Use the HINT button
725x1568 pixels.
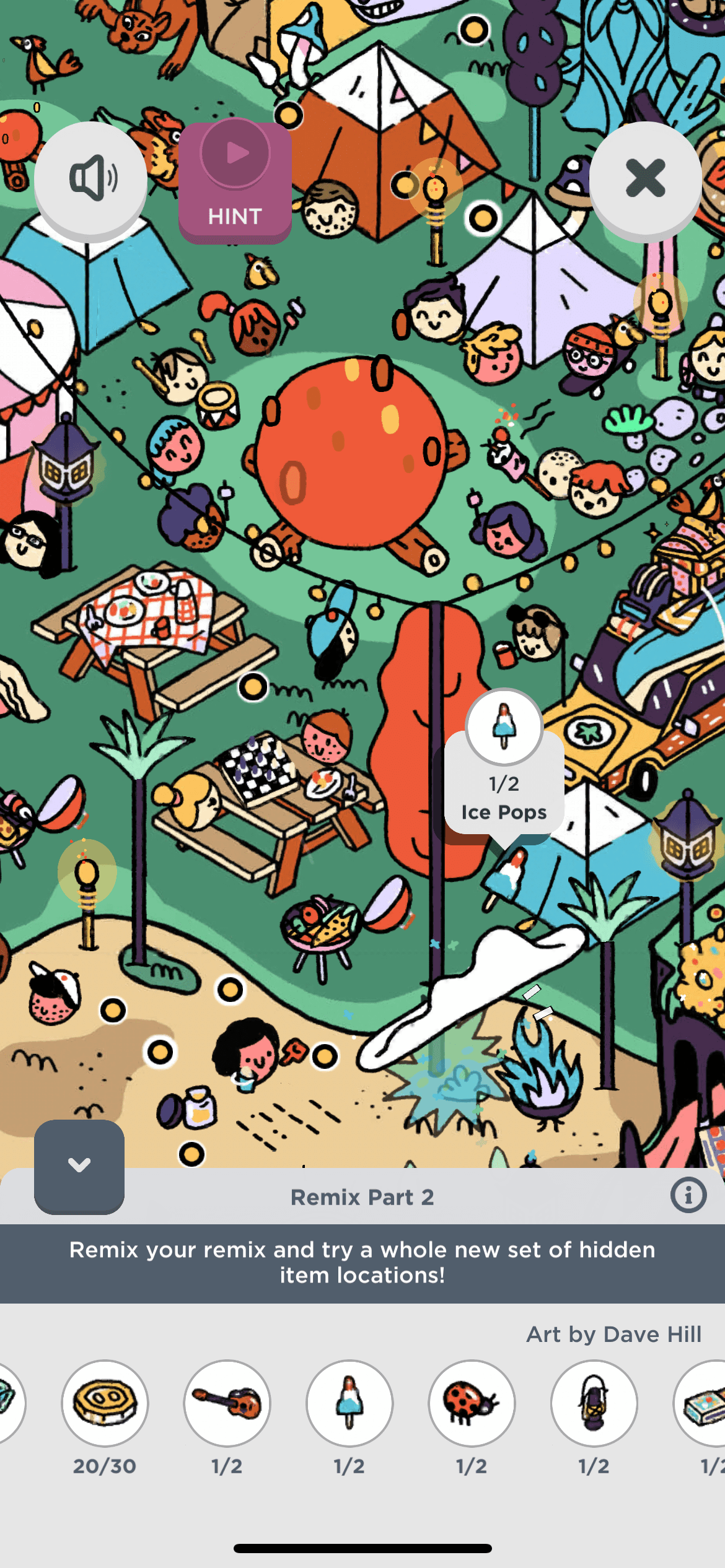pyautogui.click(x=235, y=181)
